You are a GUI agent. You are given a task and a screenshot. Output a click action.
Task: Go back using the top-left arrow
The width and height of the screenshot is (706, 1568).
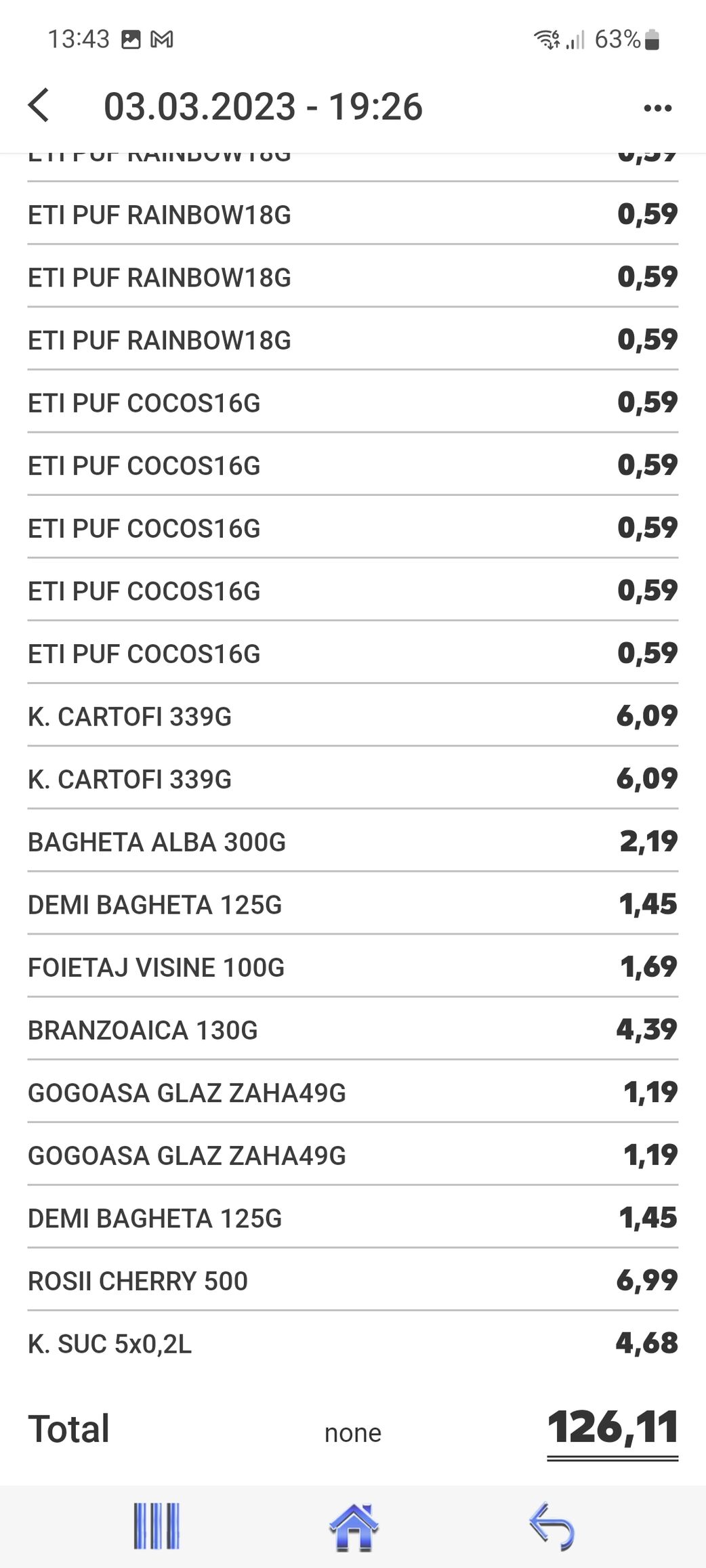(39, 106)
